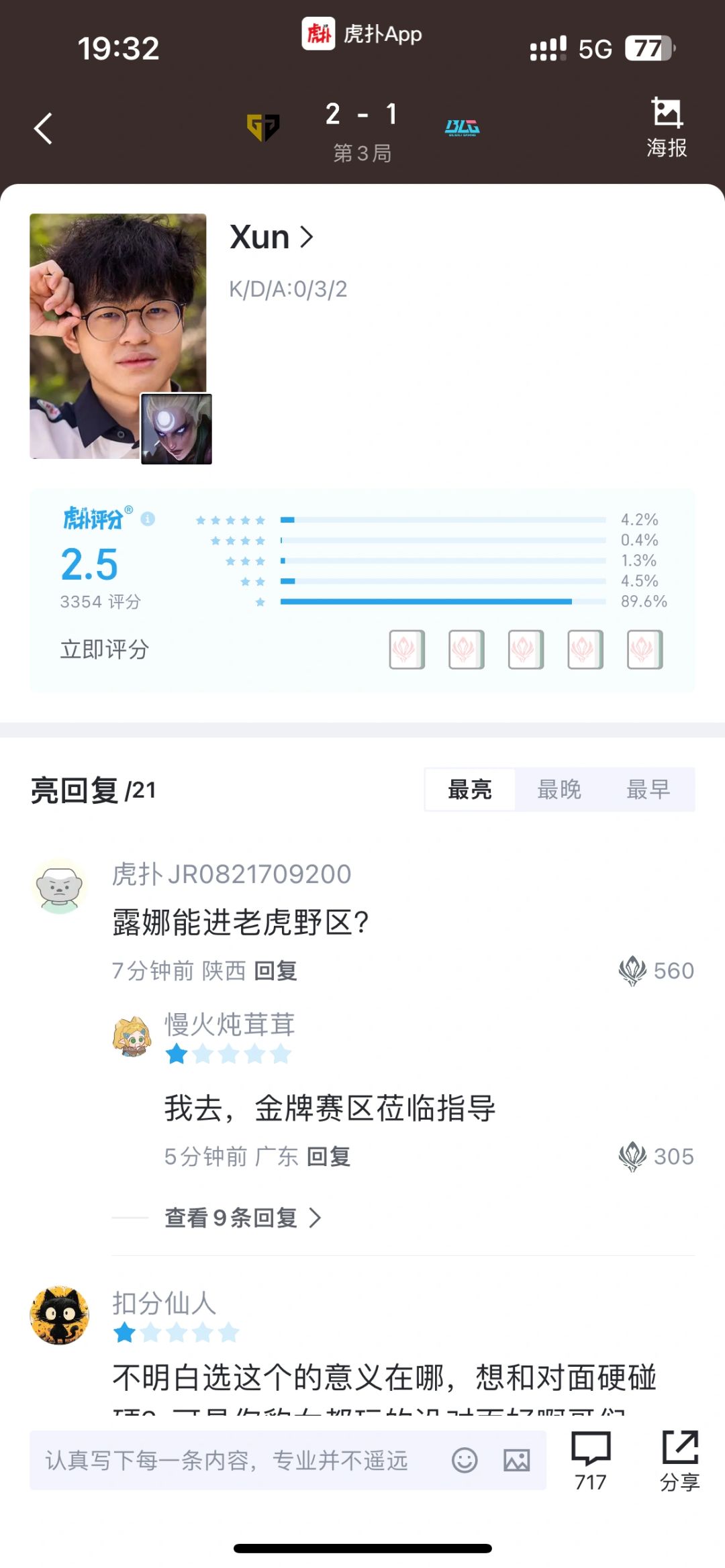
Task: Switch to the 最晚 sort tab
Action: point(559,790)
